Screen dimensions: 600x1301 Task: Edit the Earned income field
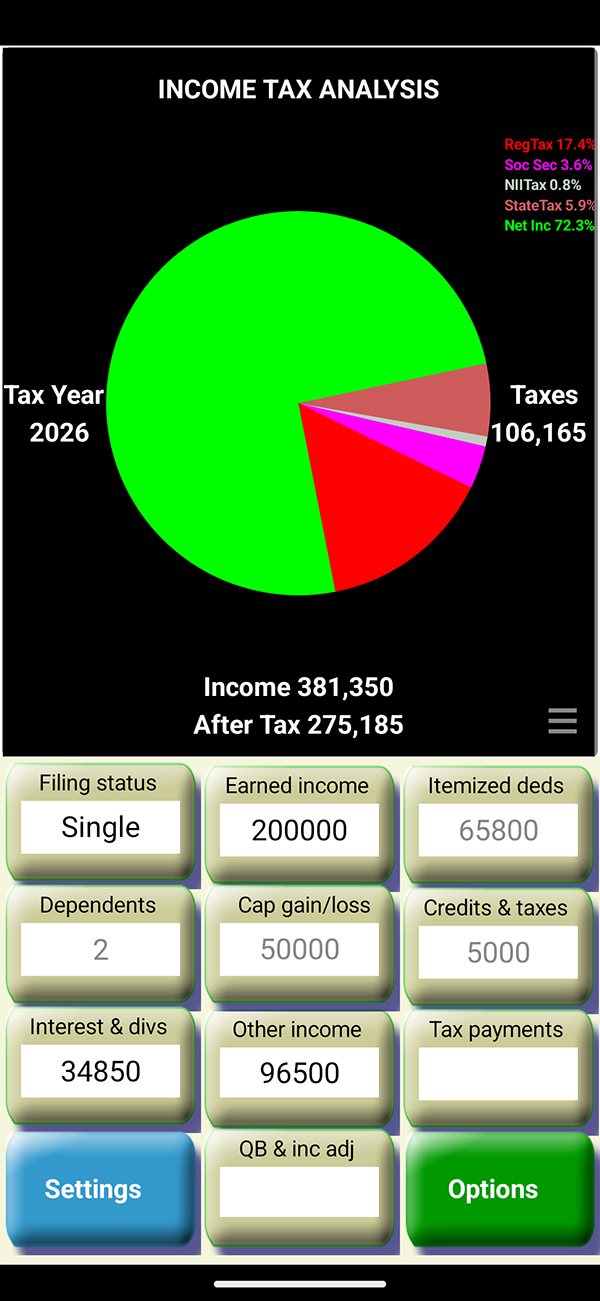[x=299, y=830]
